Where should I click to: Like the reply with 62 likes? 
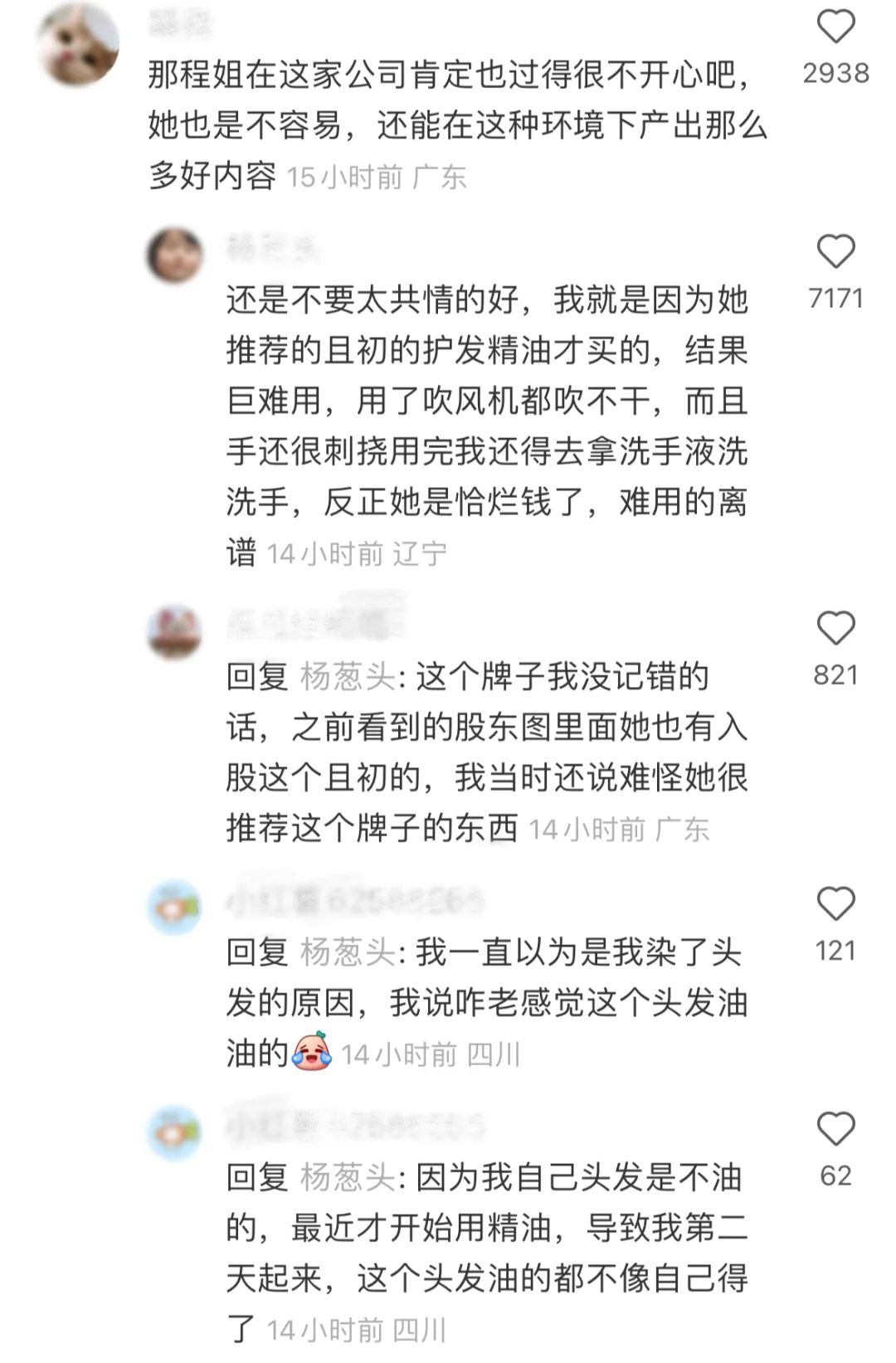pos(836,1129)
